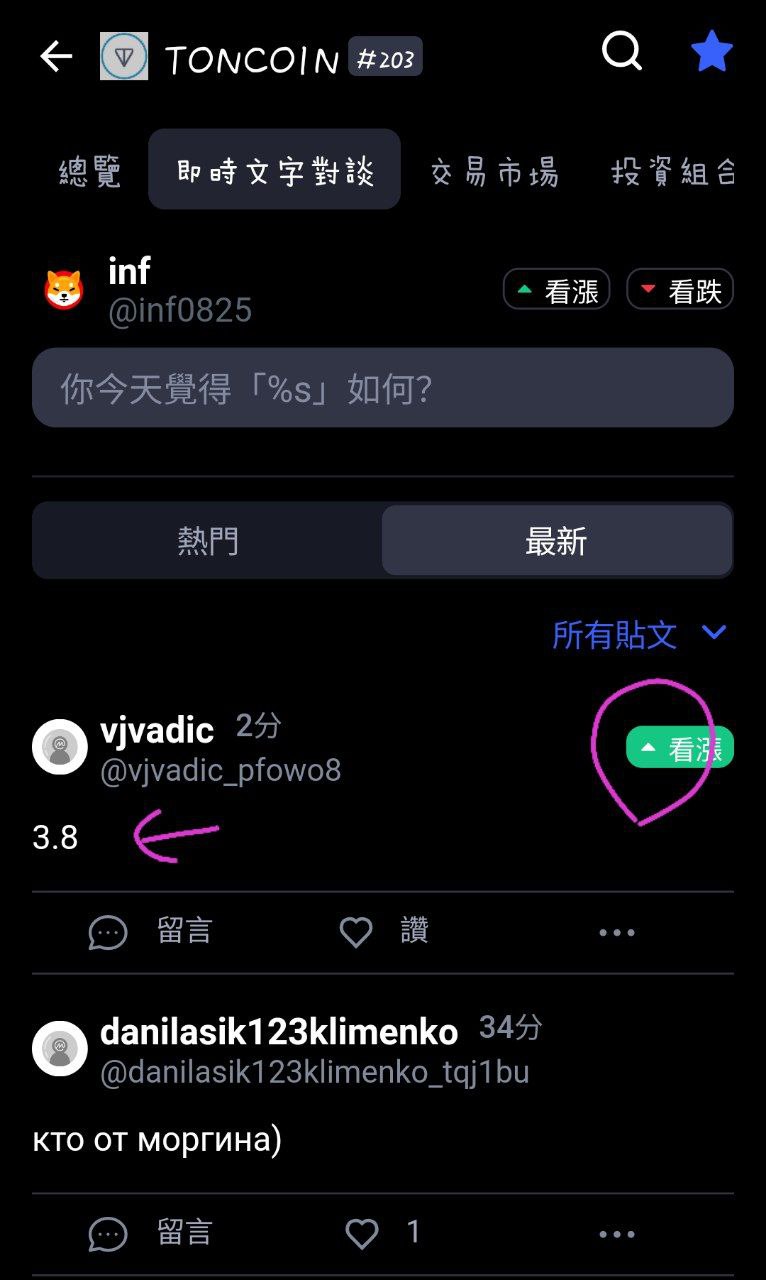Go back using the top arrow
This screenshot has height=1280, width=766.
click(x=56, y=56)
